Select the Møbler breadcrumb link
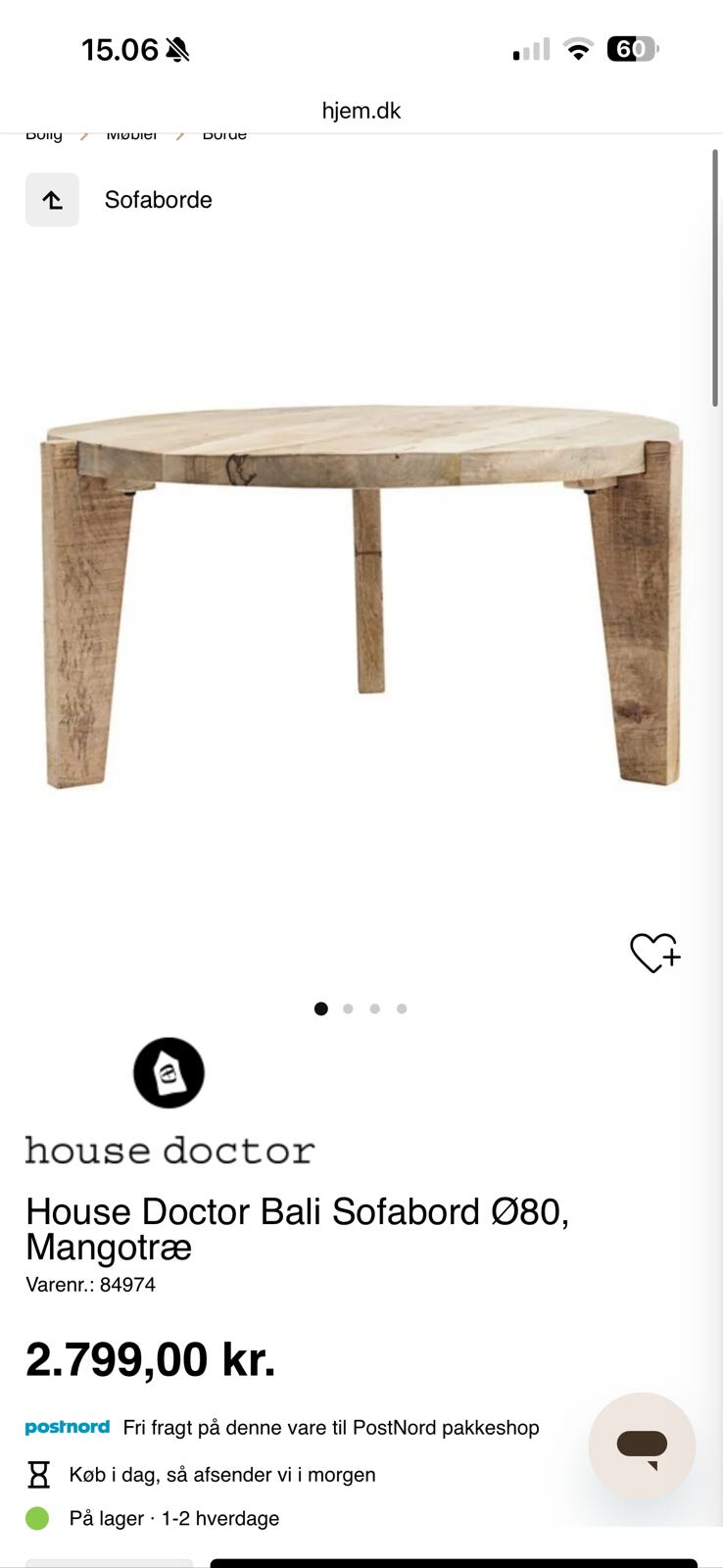The height and width of the screenshot is (1568, 723). 132,135
